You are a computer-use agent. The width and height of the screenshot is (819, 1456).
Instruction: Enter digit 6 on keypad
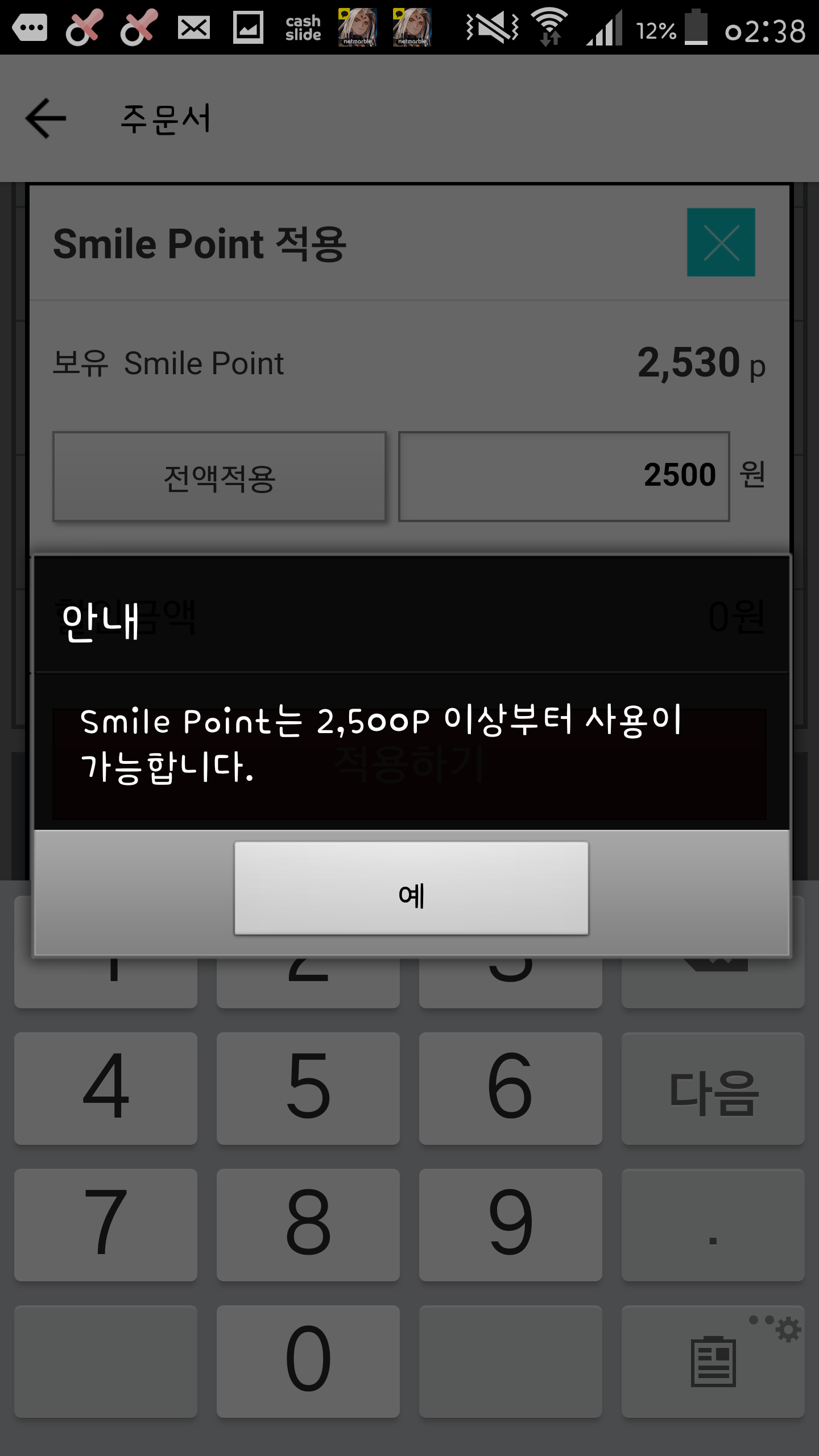coord(510,1088)
